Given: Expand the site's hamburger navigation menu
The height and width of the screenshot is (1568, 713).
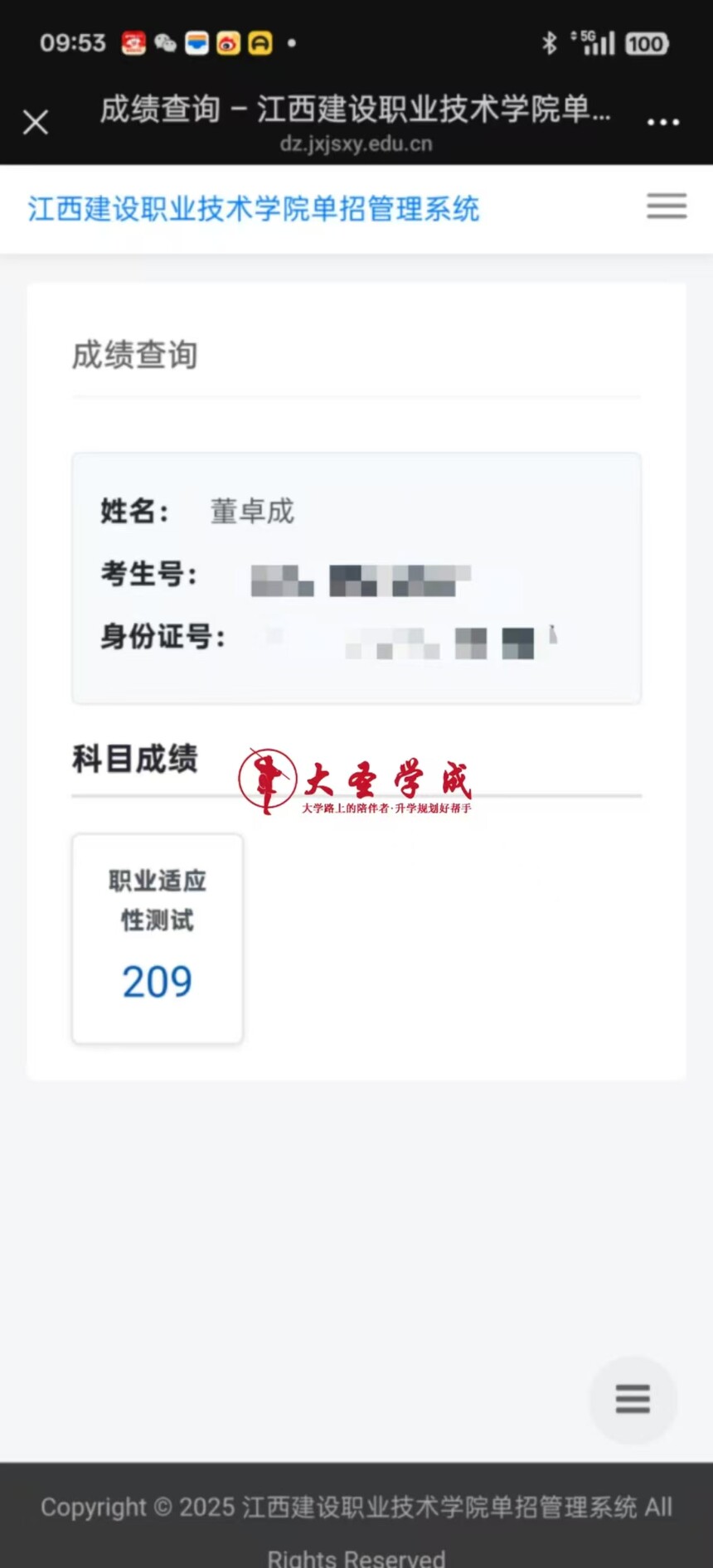Looking at the screenshot, I should pyautogui.click(x=667, y=206).
